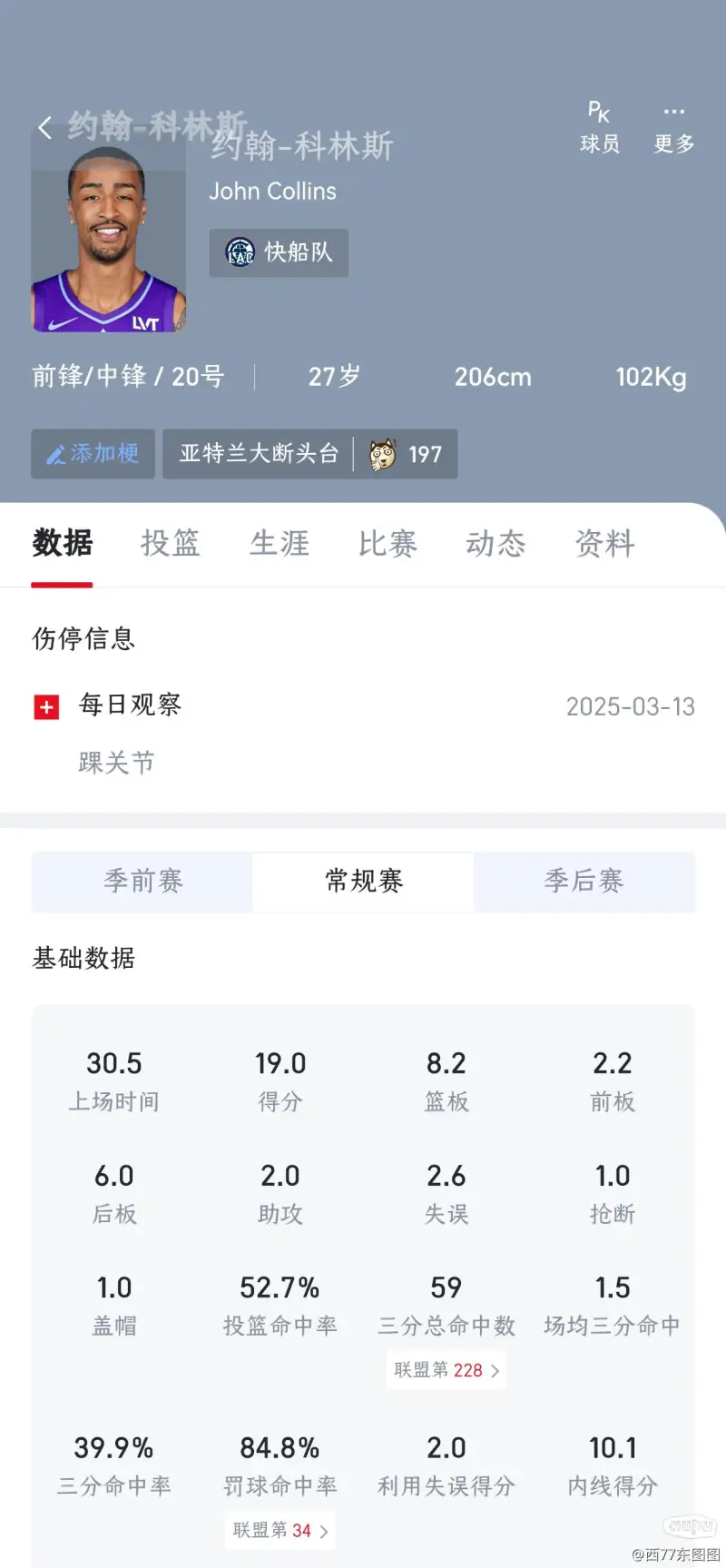Image resolution: width=726 pixels, height=1568 pixels.
Task: Switch to the 投篮 tab
Action: (x=170, y=543)
